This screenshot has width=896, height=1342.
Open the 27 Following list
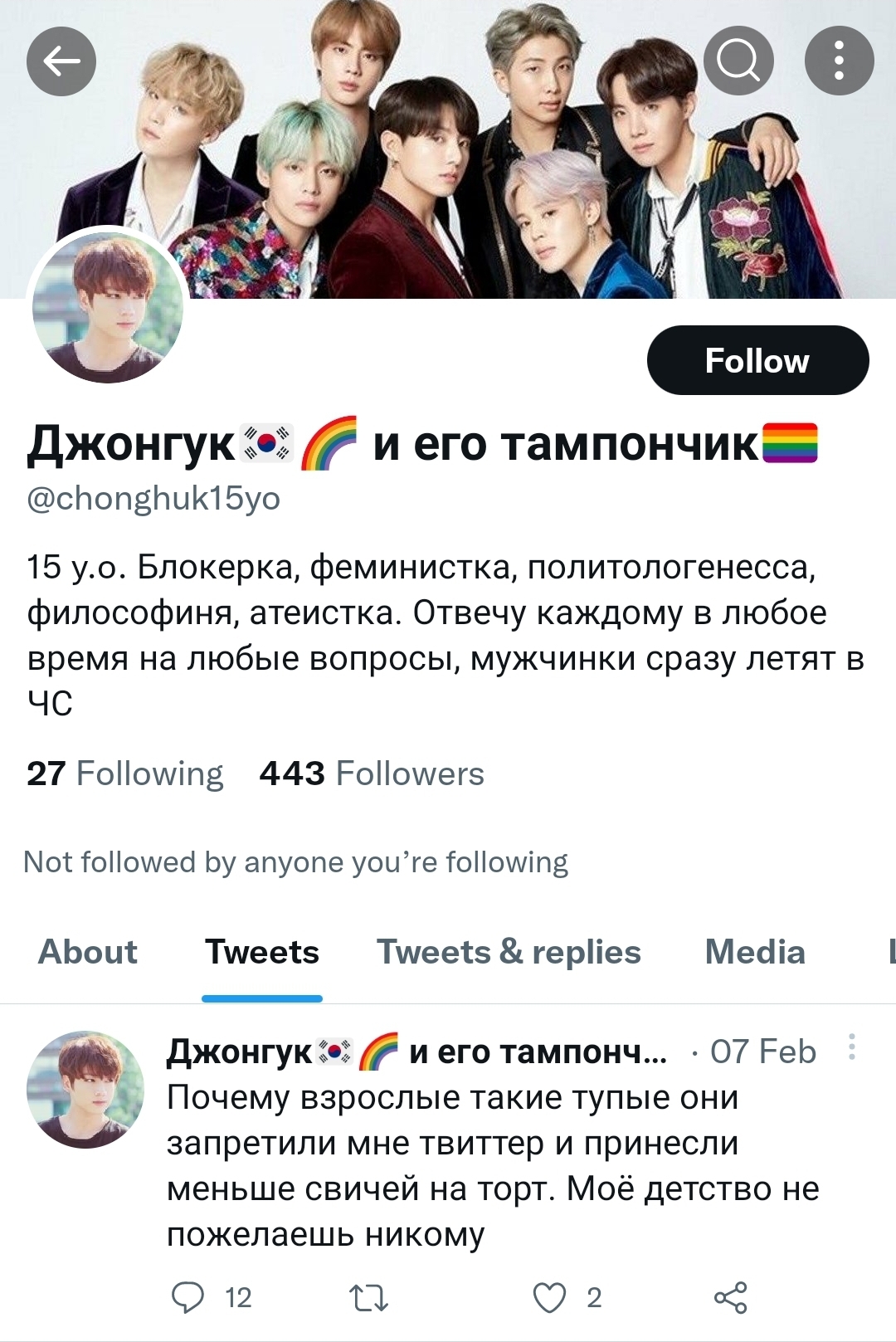[x=124, y=773]
